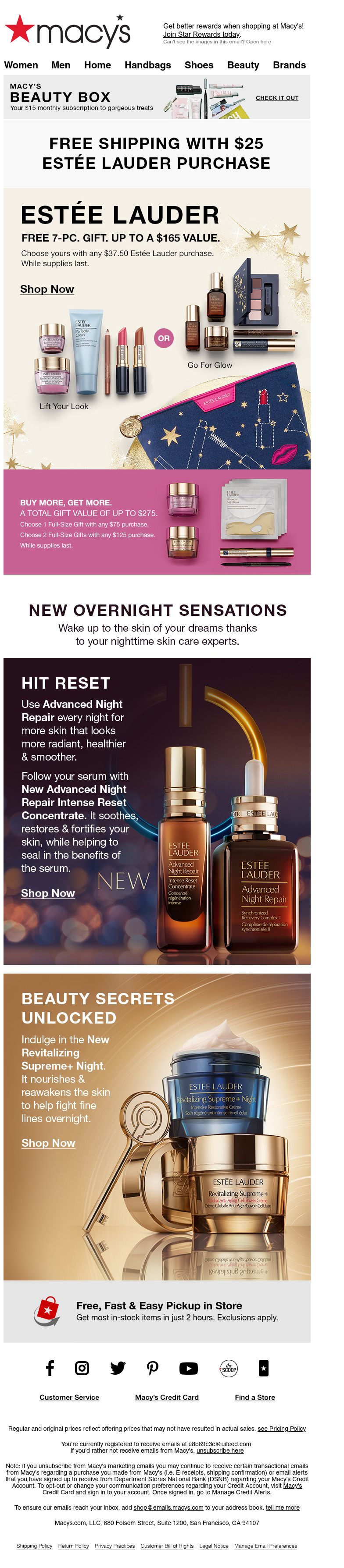The image size is (344, 1568).
Task: View see Pricing Policy link
Action: pyautogui.click(x=281, y=1428)
